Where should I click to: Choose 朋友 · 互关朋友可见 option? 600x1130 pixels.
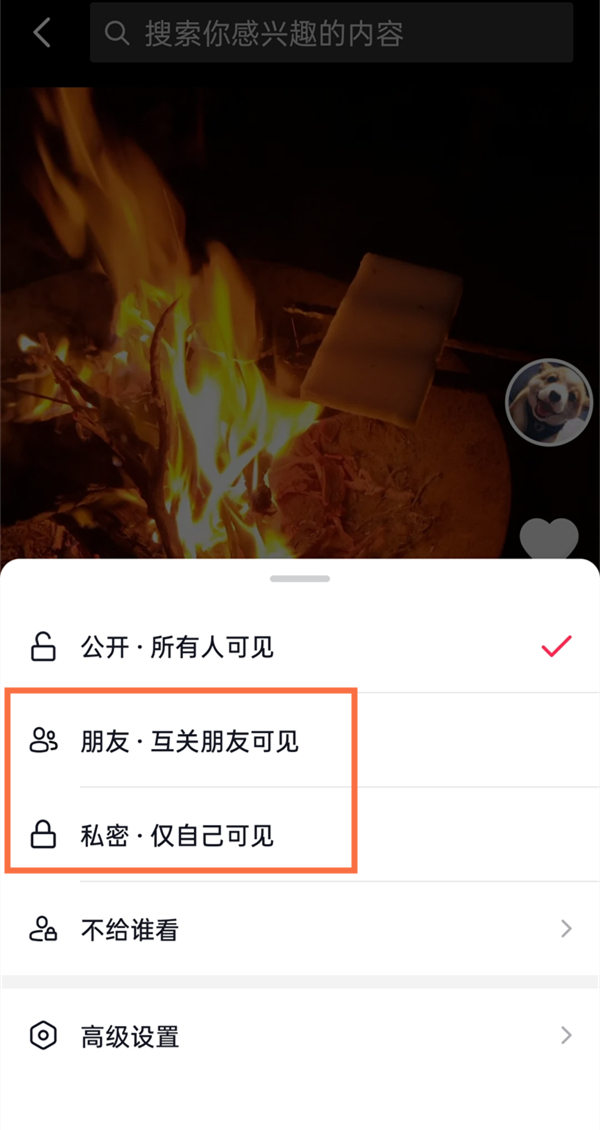click(190, 741)
